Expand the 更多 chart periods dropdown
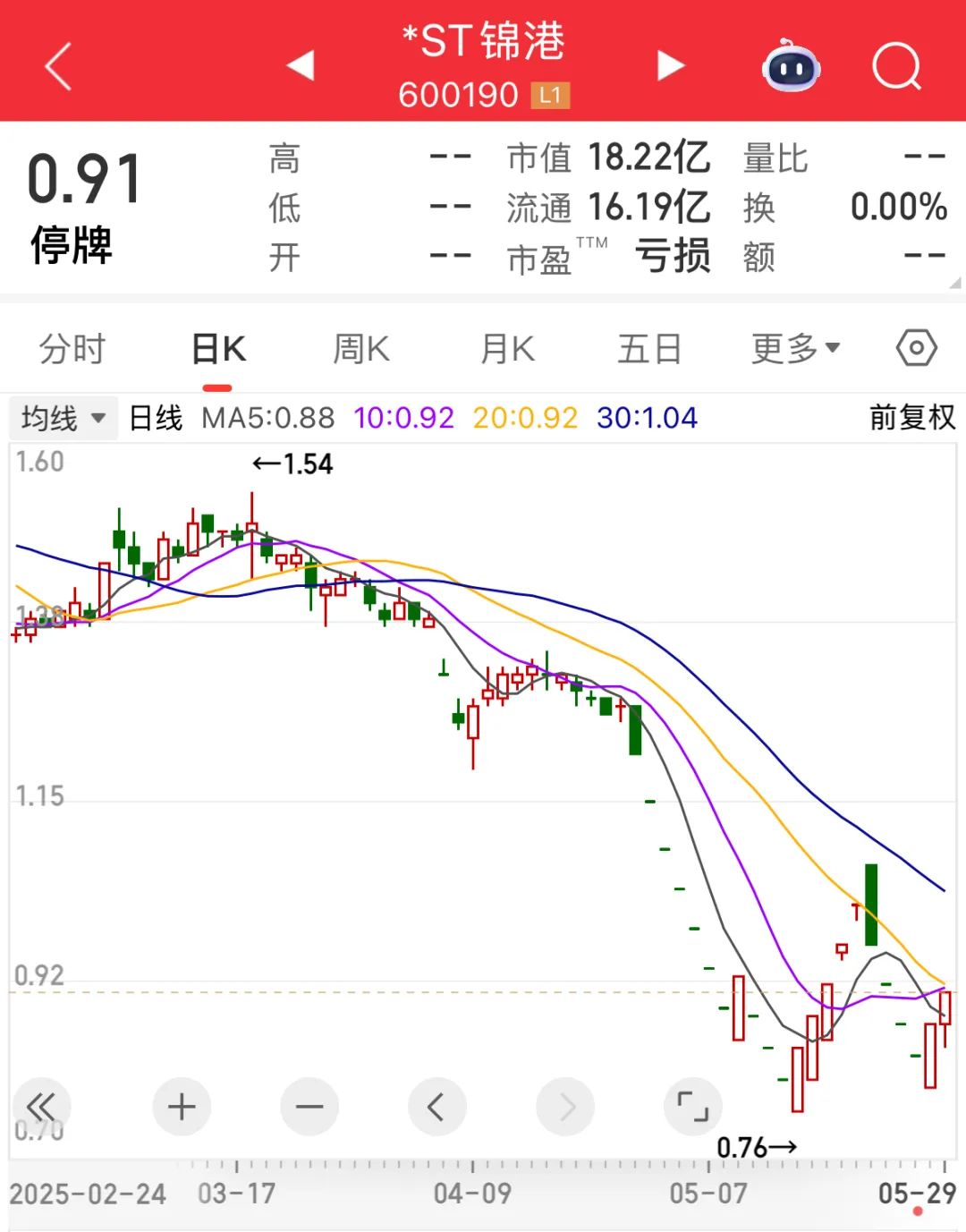966x1232 pixels. click(x=795, y=349)
